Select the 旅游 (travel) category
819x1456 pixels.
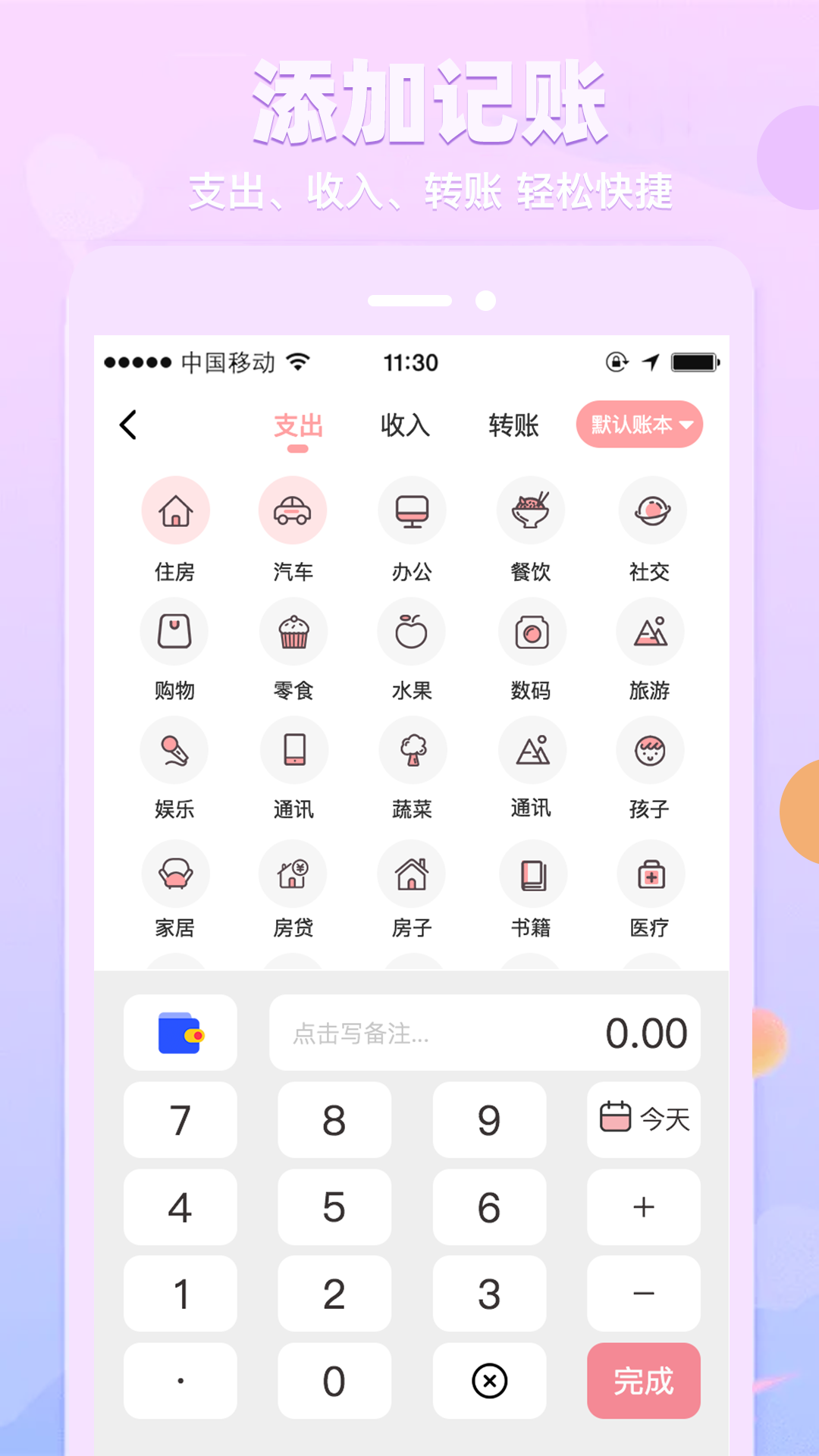click(651, 632)
